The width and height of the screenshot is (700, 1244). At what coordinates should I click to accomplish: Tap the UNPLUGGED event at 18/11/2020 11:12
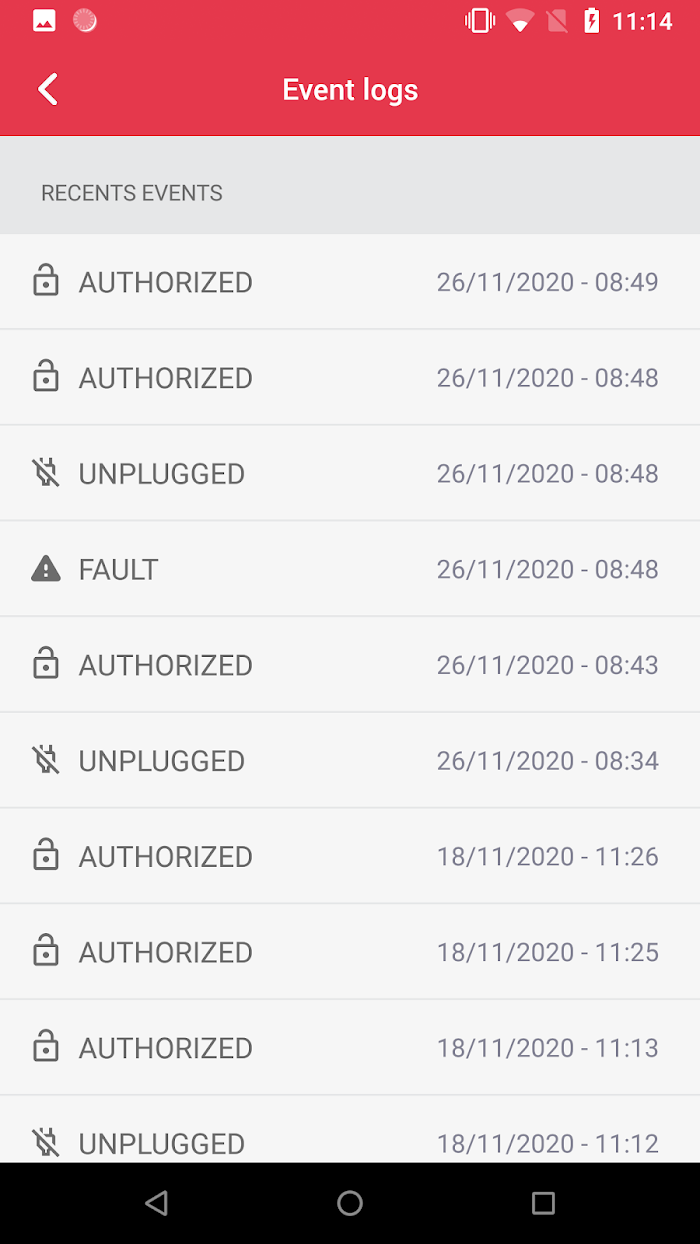[350, 1130]
